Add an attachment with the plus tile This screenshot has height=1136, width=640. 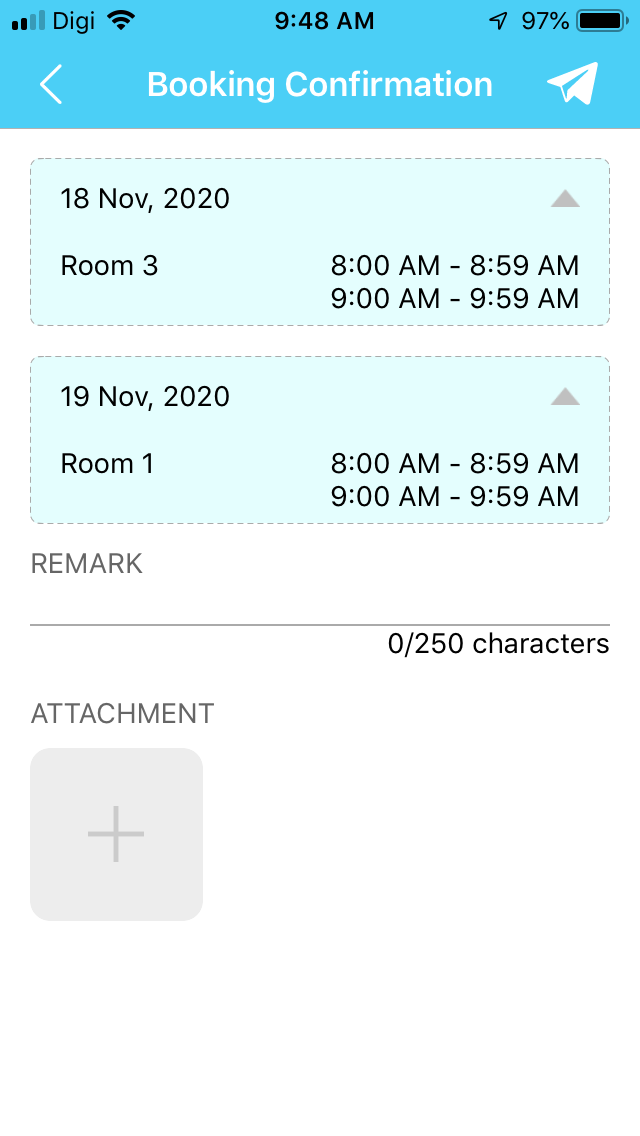tap(116, 834)
